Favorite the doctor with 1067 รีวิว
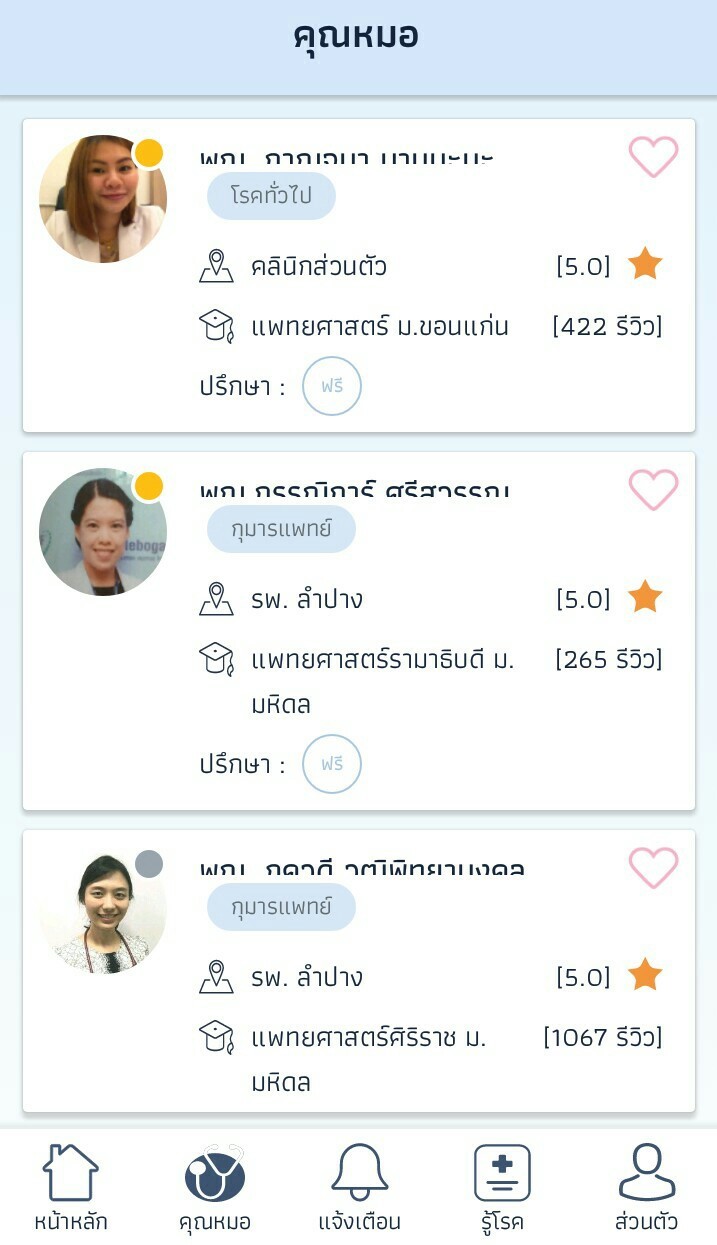The width and height of the screenshot is (717, 1245). point(653,867)
